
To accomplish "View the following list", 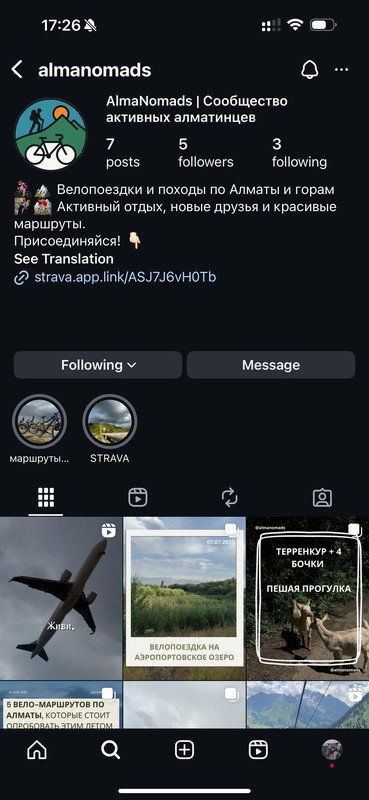I will point(299,153).
